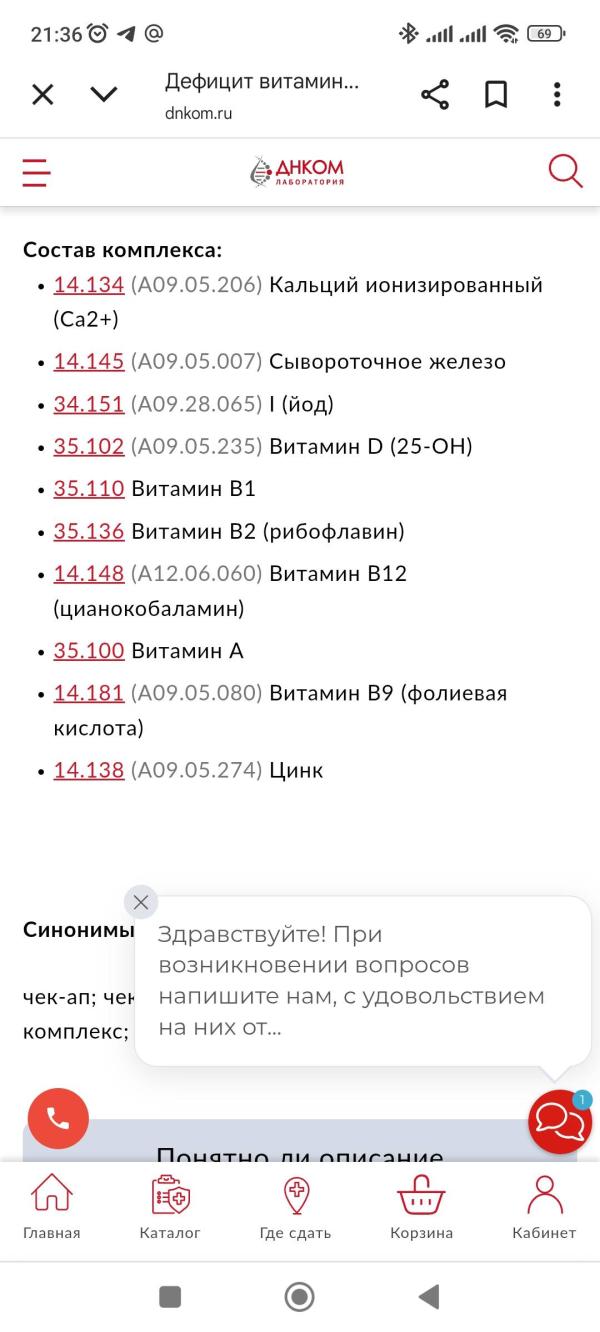The width and height of the screenshot is (600, 1332).
Task: Open the browser's three-dot overflow menu
Action: [557, 95]
